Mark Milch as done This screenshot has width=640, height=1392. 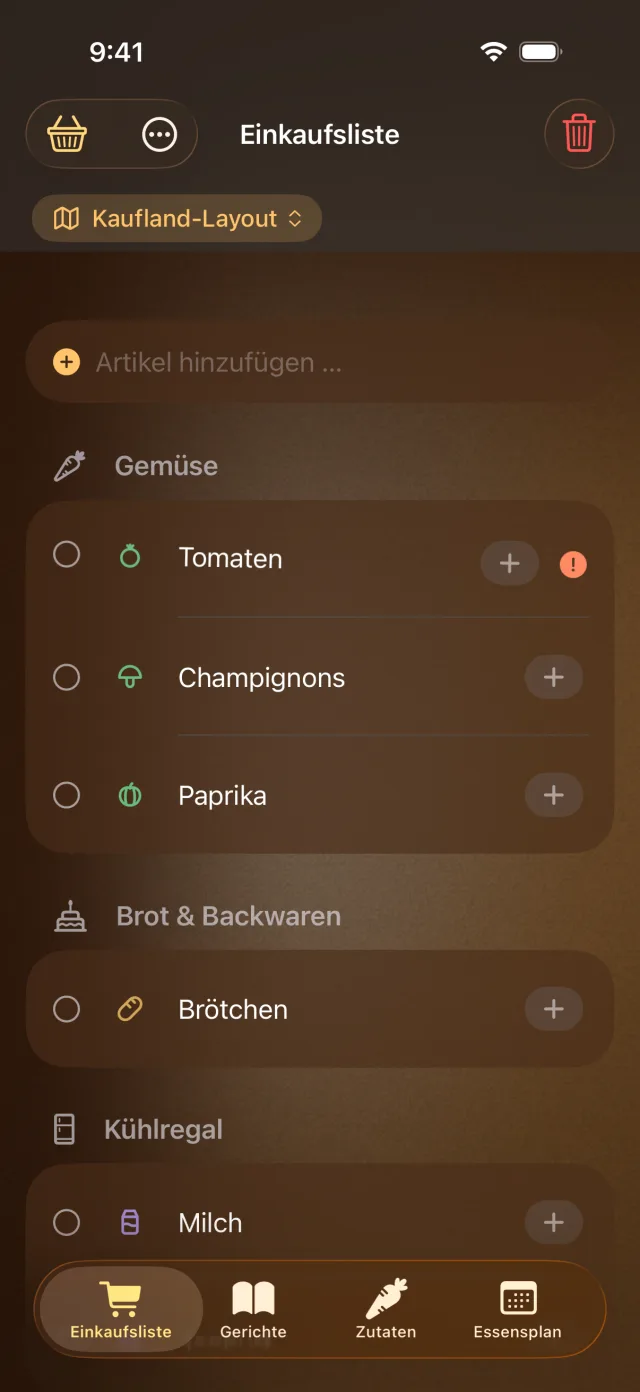tap(66, 1222)
